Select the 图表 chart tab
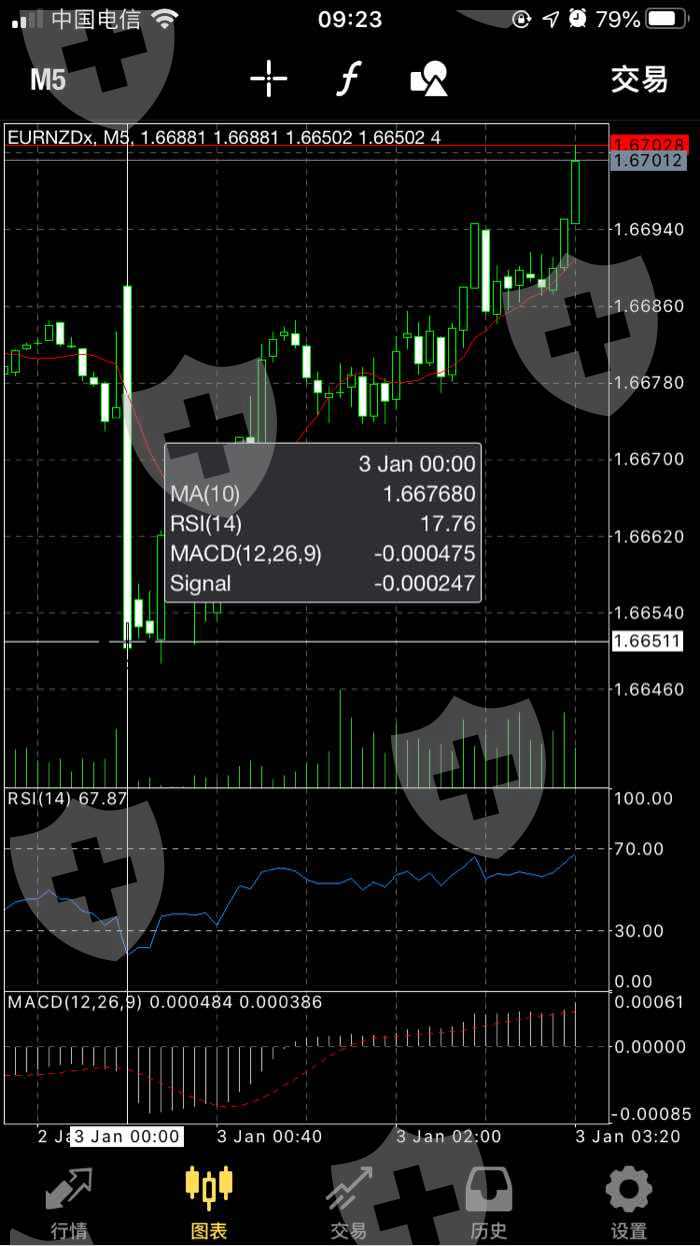The image size is (700, 1246). point(209,1200)
